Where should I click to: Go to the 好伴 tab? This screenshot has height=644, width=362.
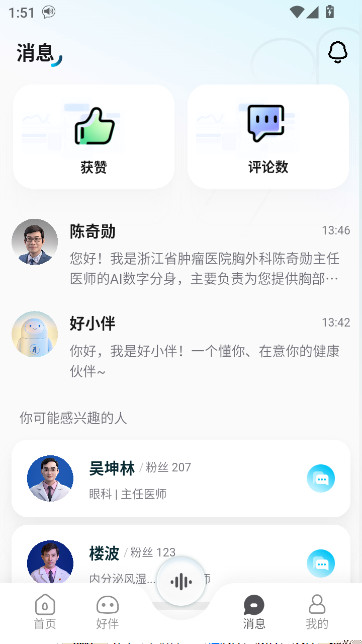pyautogui.click(x=107, y=612)
